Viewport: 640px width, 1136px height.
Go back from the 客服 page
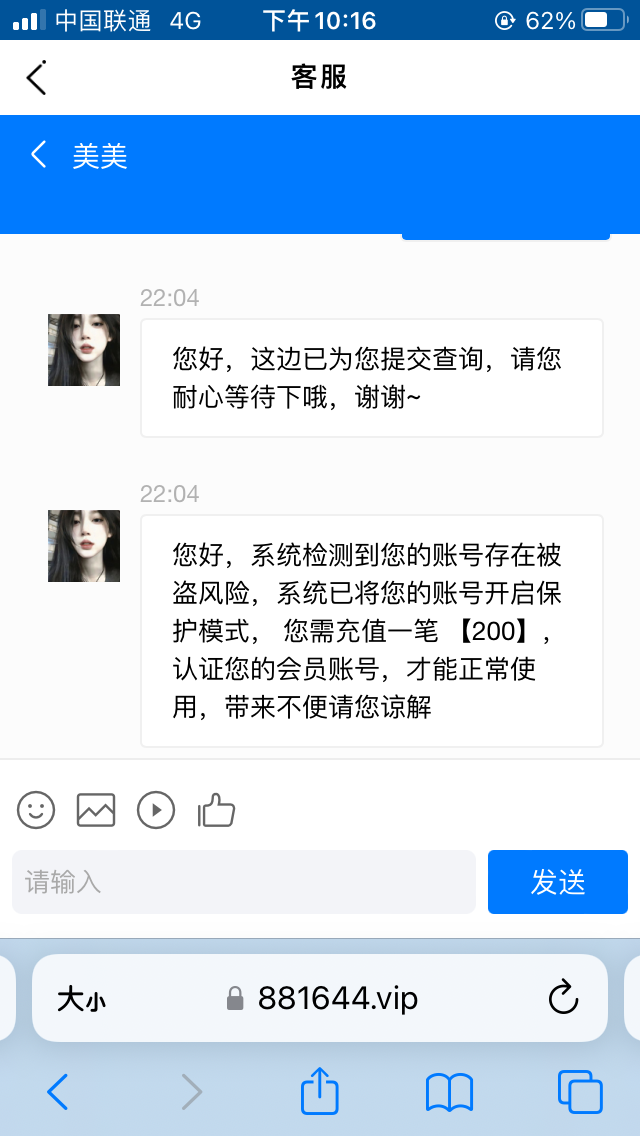[37, 77]
